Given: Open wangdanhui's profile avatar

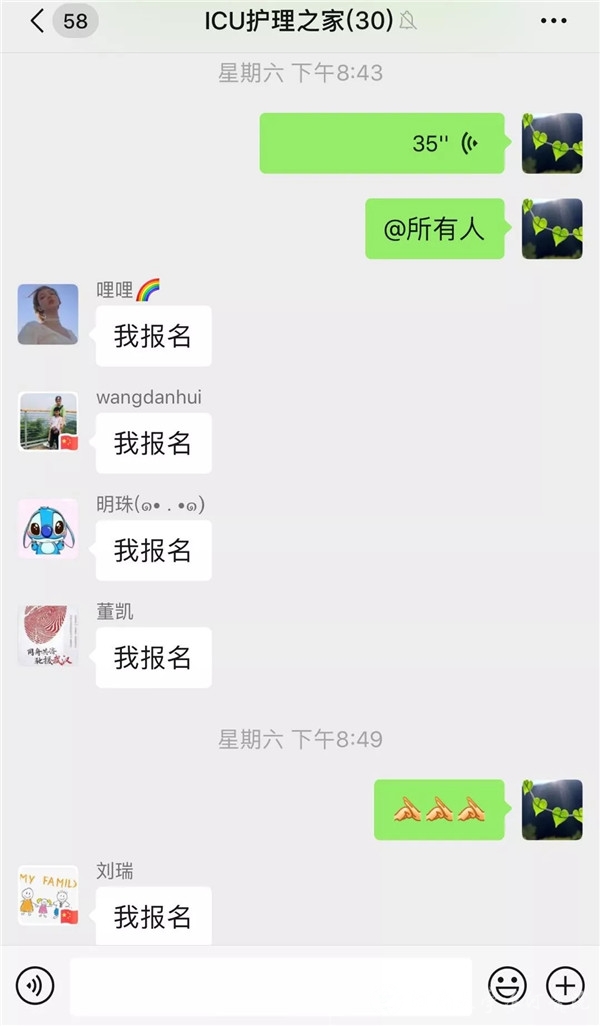Looking at the screenshot, I should (48, 421).
